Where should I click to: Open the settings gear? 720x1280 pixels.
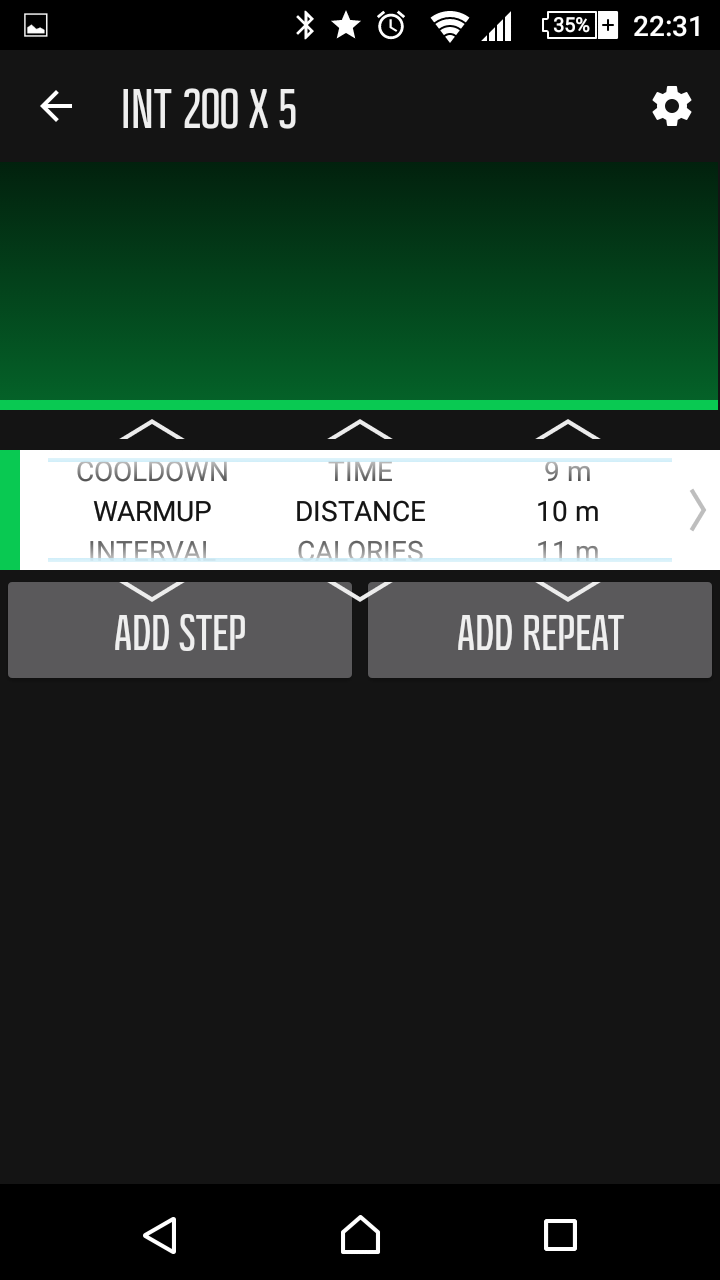(x=671, y=106)
